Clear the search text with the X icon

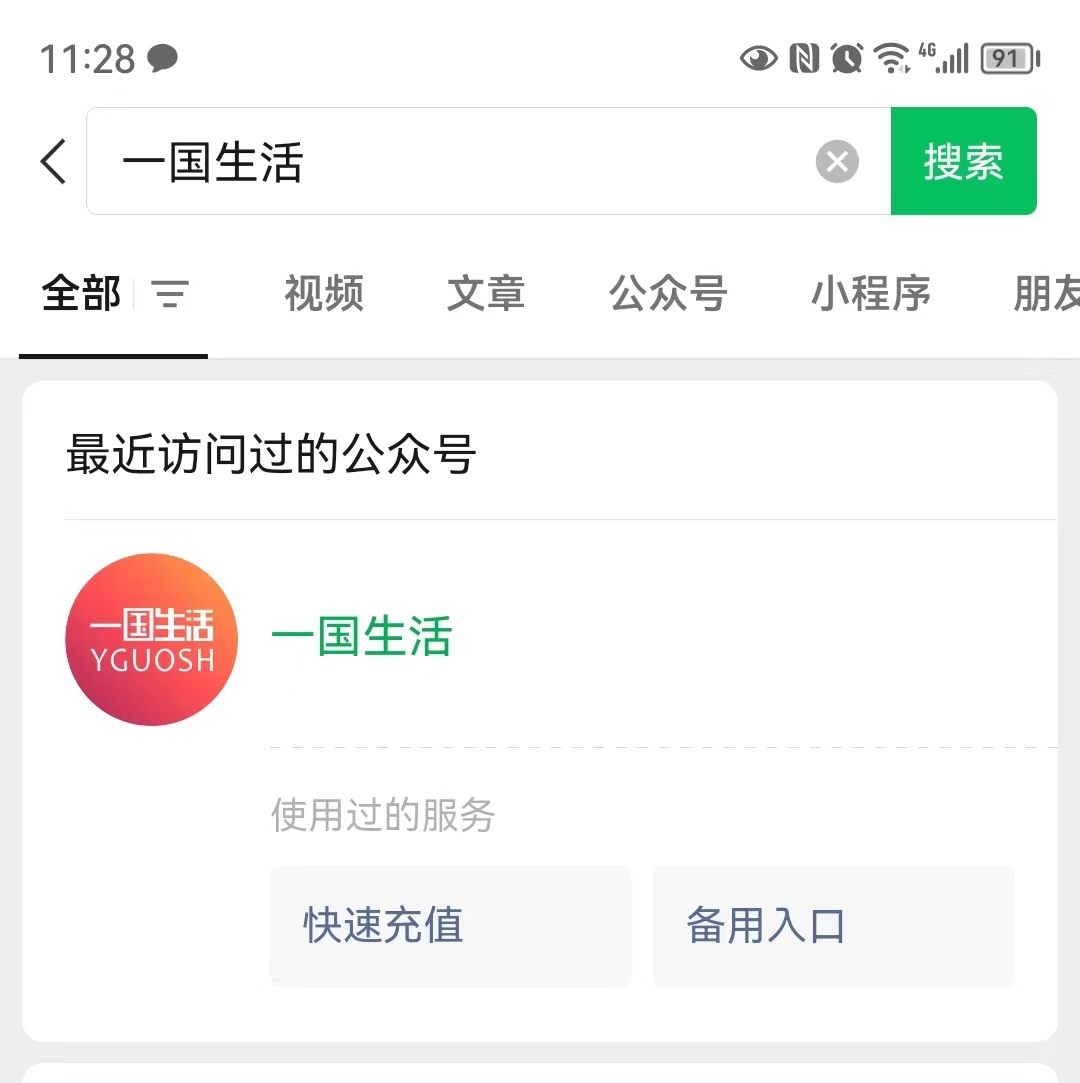[837, 161]
